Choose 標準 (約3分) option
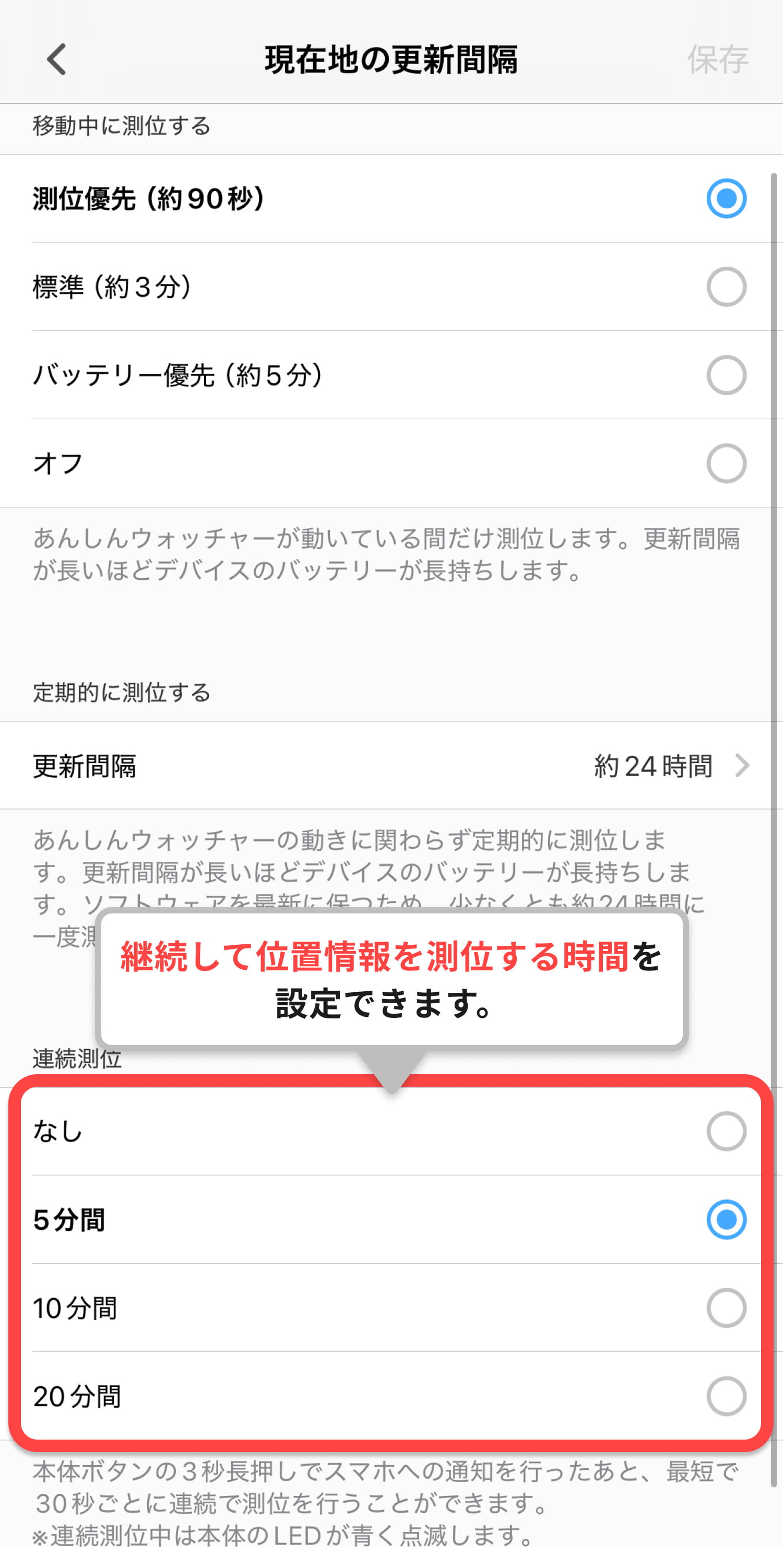The image size is (783, 1568). pos(726,287)
